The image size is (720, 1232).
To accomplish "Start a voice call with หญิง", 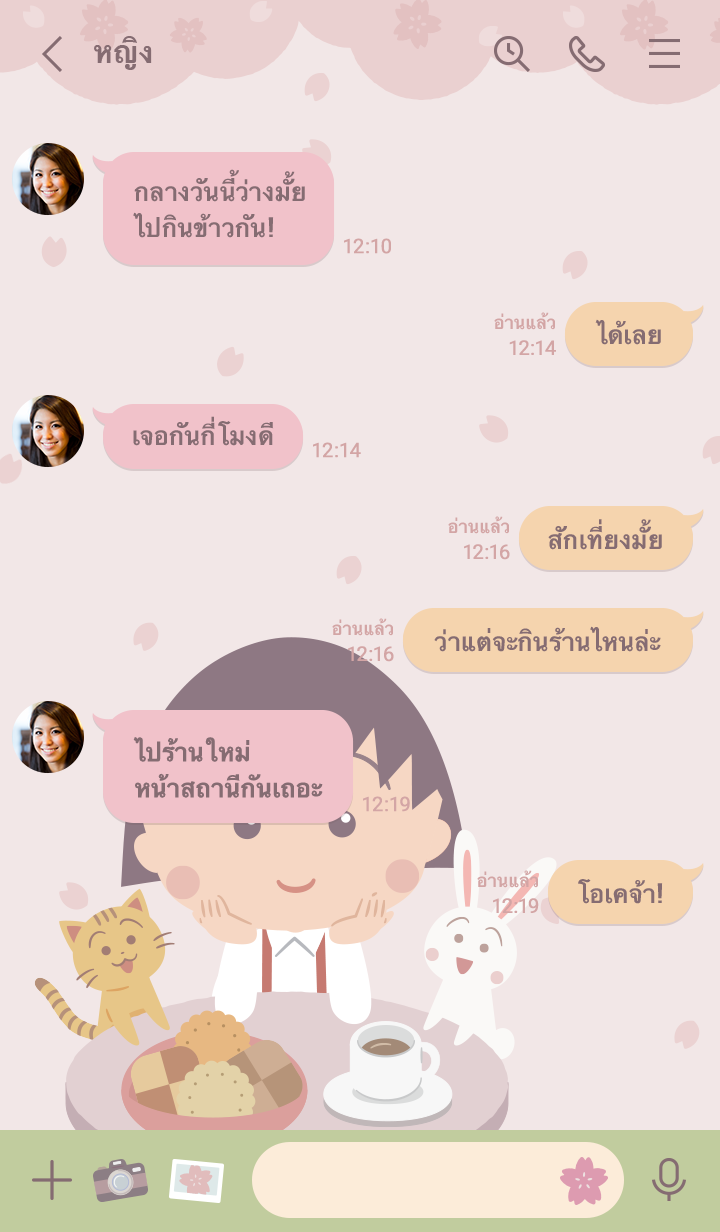I will click(x=587, y=54).
